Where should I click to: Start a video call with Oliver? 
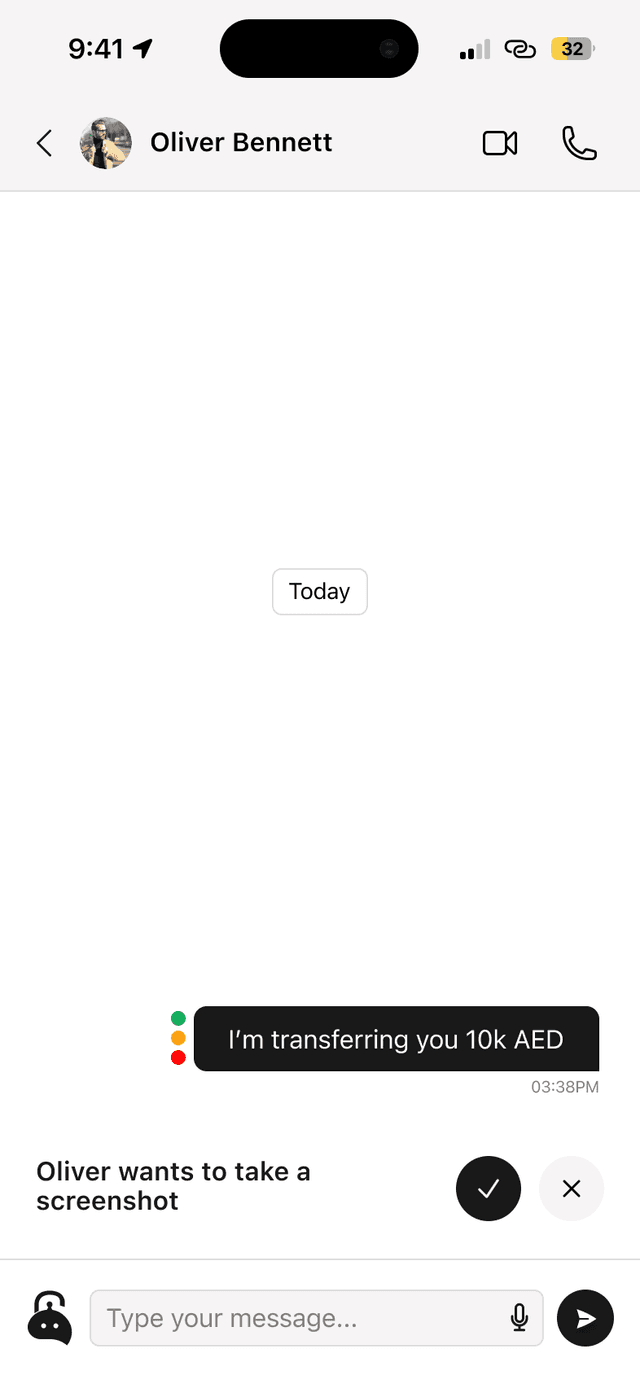[x=500, y=143]
